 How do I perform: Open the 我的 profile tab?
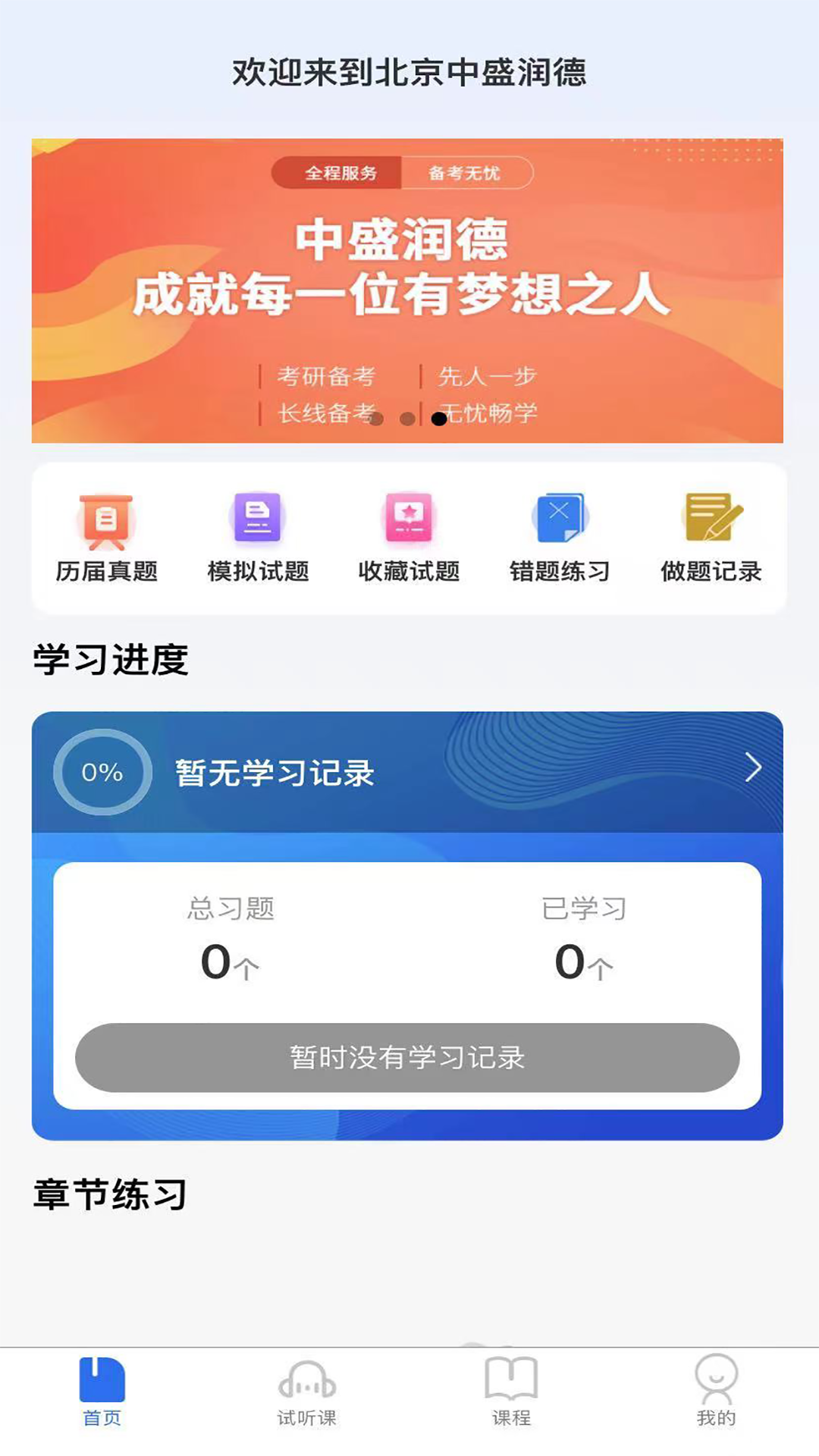coord(716,1392)
